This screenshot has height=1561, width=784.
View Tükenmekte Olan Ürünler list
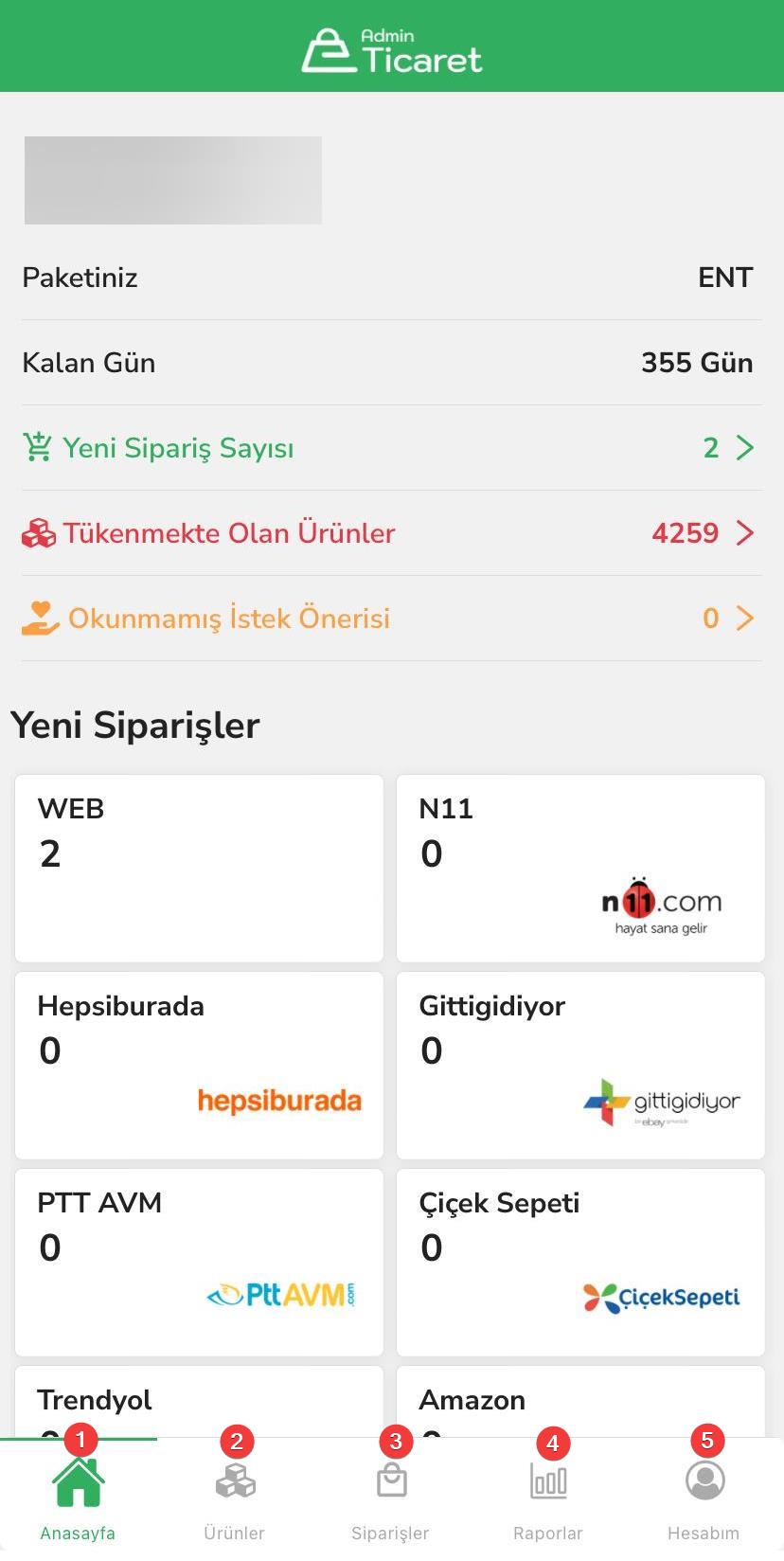pos(390,533)
